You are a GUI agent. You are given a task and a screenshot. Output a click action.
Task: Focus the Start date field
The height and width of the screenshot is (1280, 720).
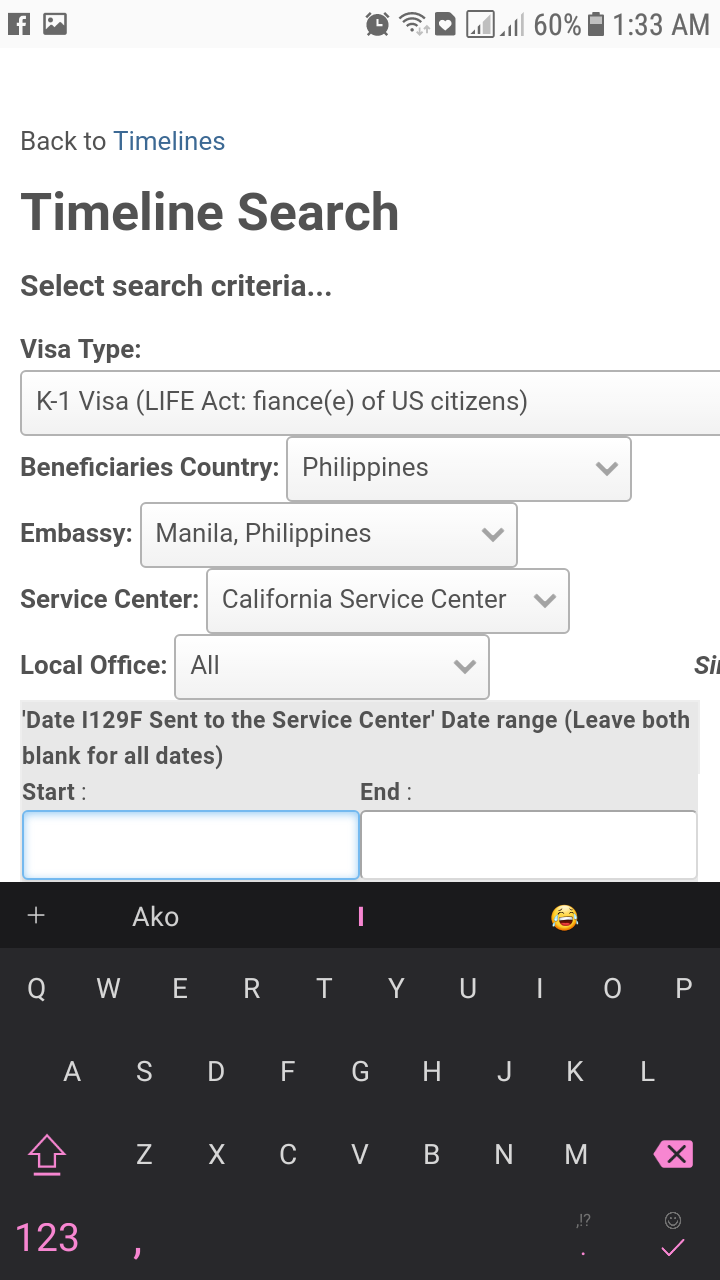[190, 845]
